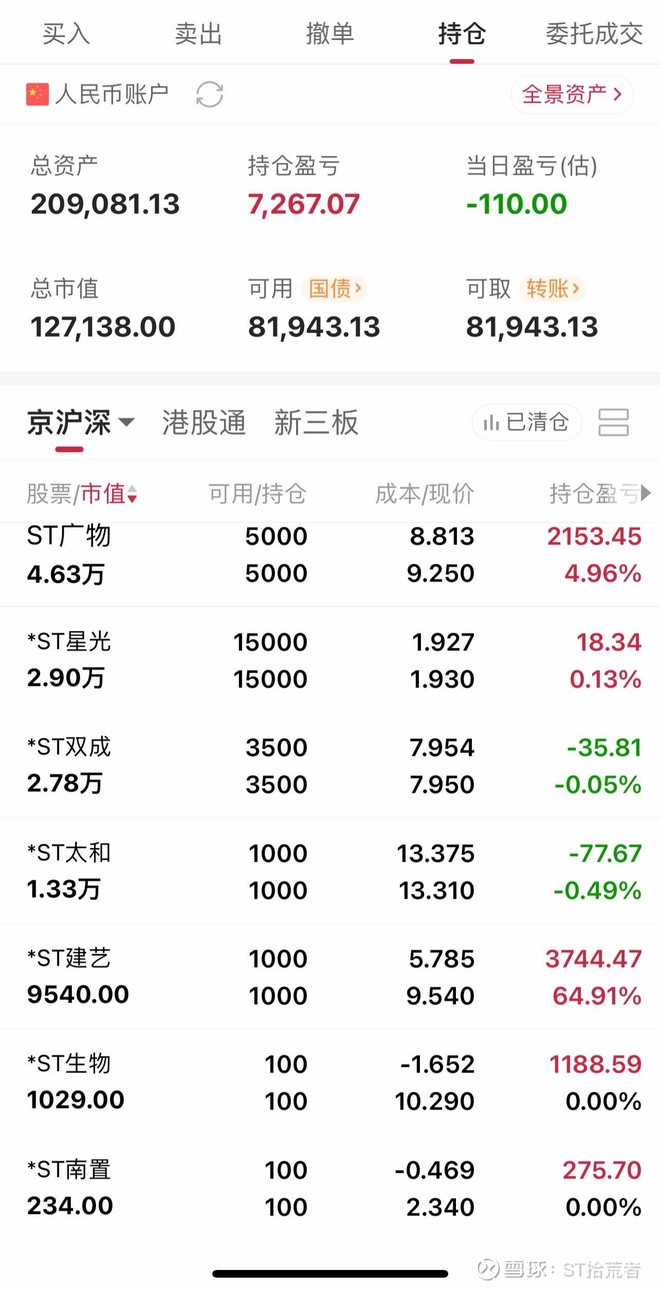Expand the 京沪深 market dropdown
This screenshot has height=1290, width=660.
[80, 423]
